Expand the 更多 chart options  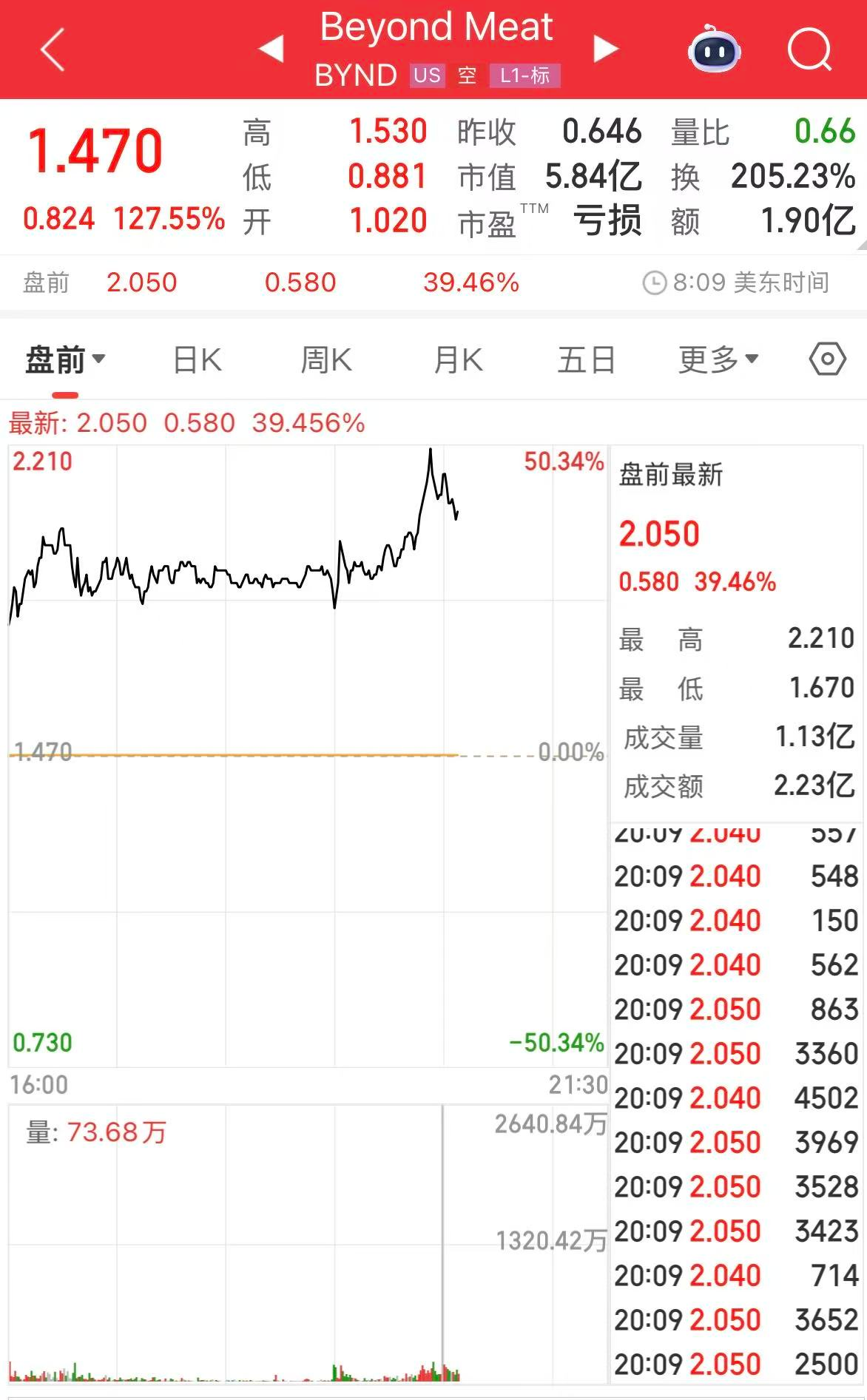point(718,361)
